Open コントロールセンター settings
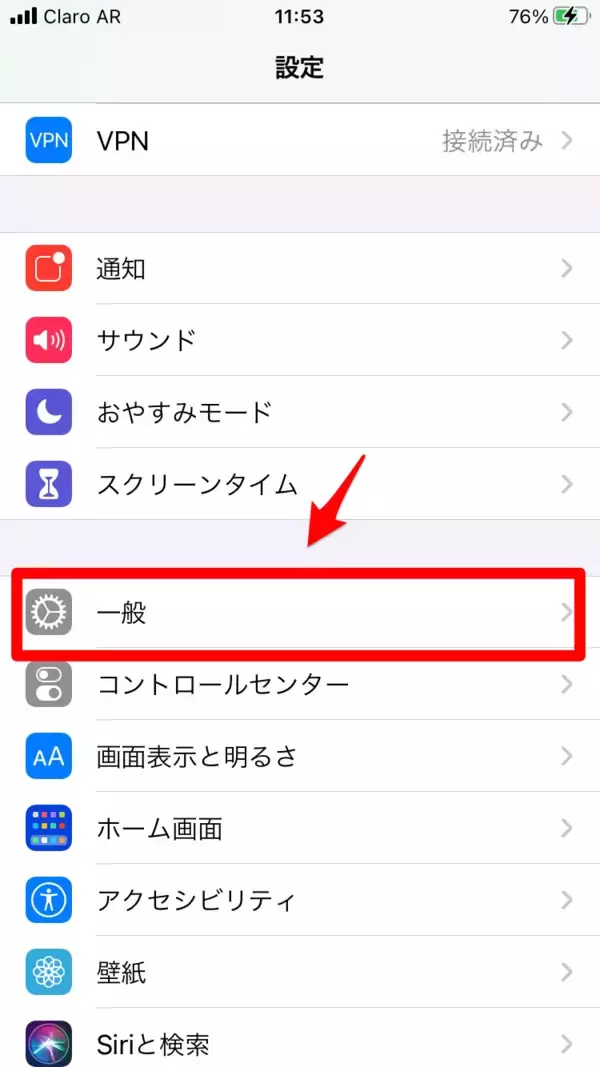The height and width of the screenshot is (1067, 600). pos(300,685)
